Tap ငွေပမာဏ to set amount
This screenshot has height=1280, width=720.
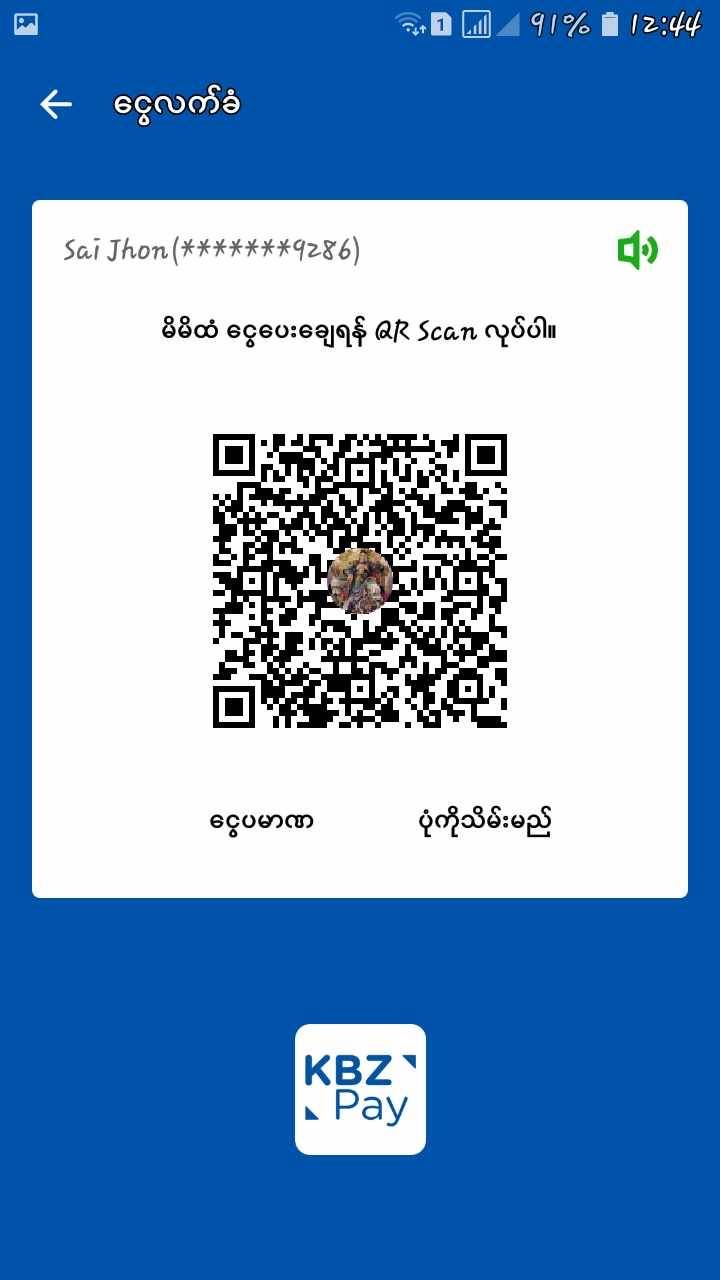click(262, 822)
